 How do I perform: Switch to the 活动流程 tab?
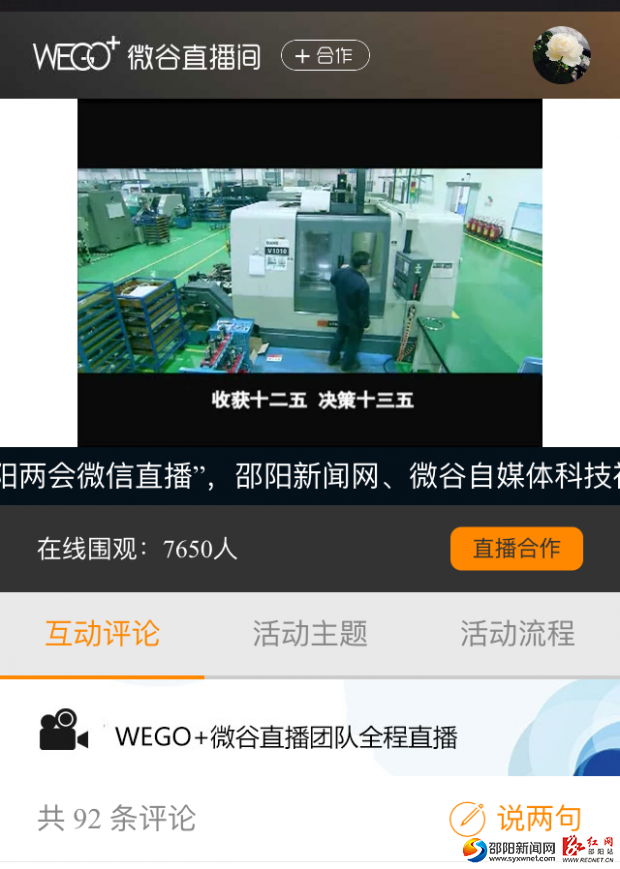click(517, 633)
